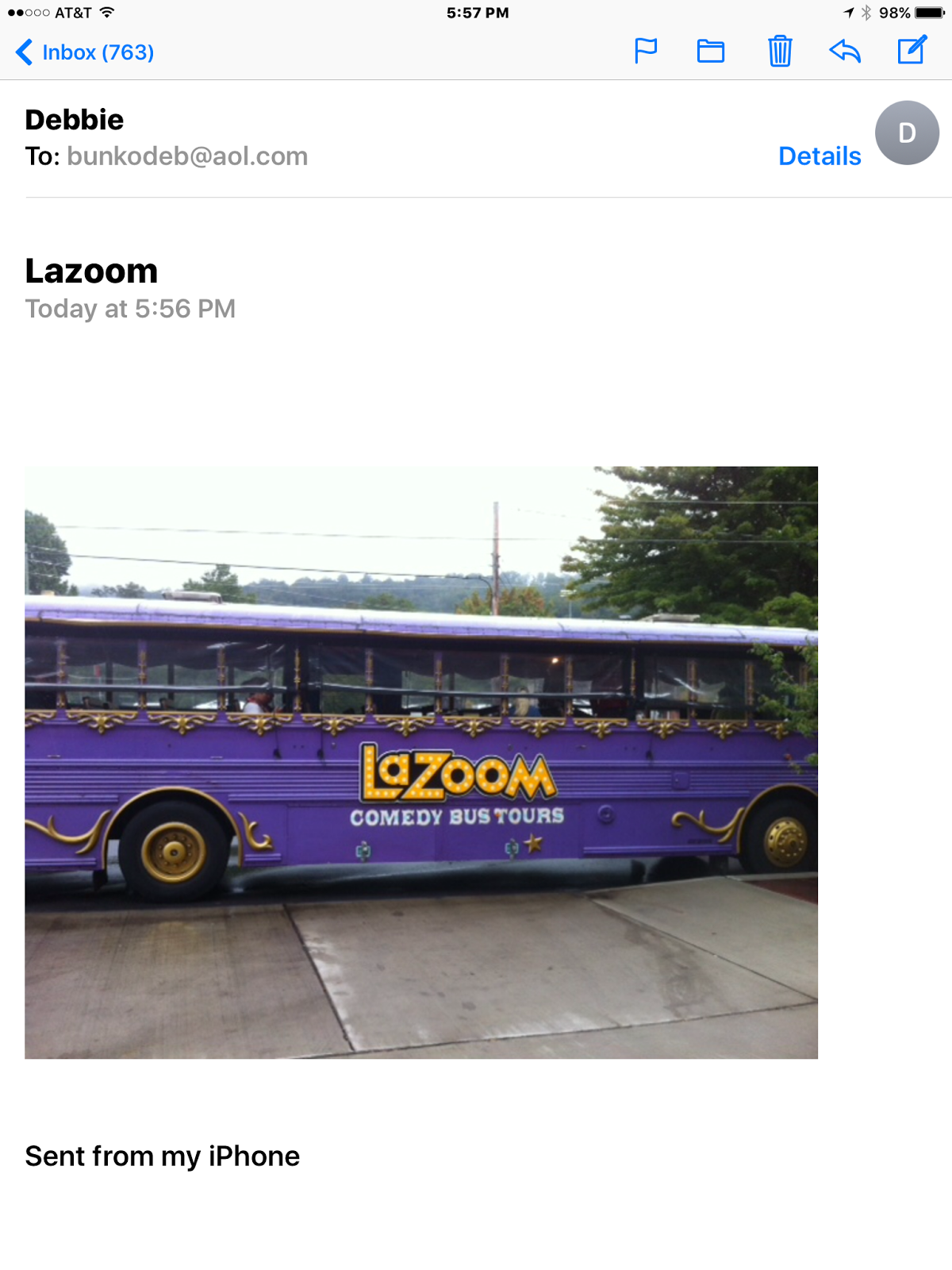This screenshot has width=952, height=1270.
Task: Open the attached Lazoom bus photo
Action: [x=421, y=762]
